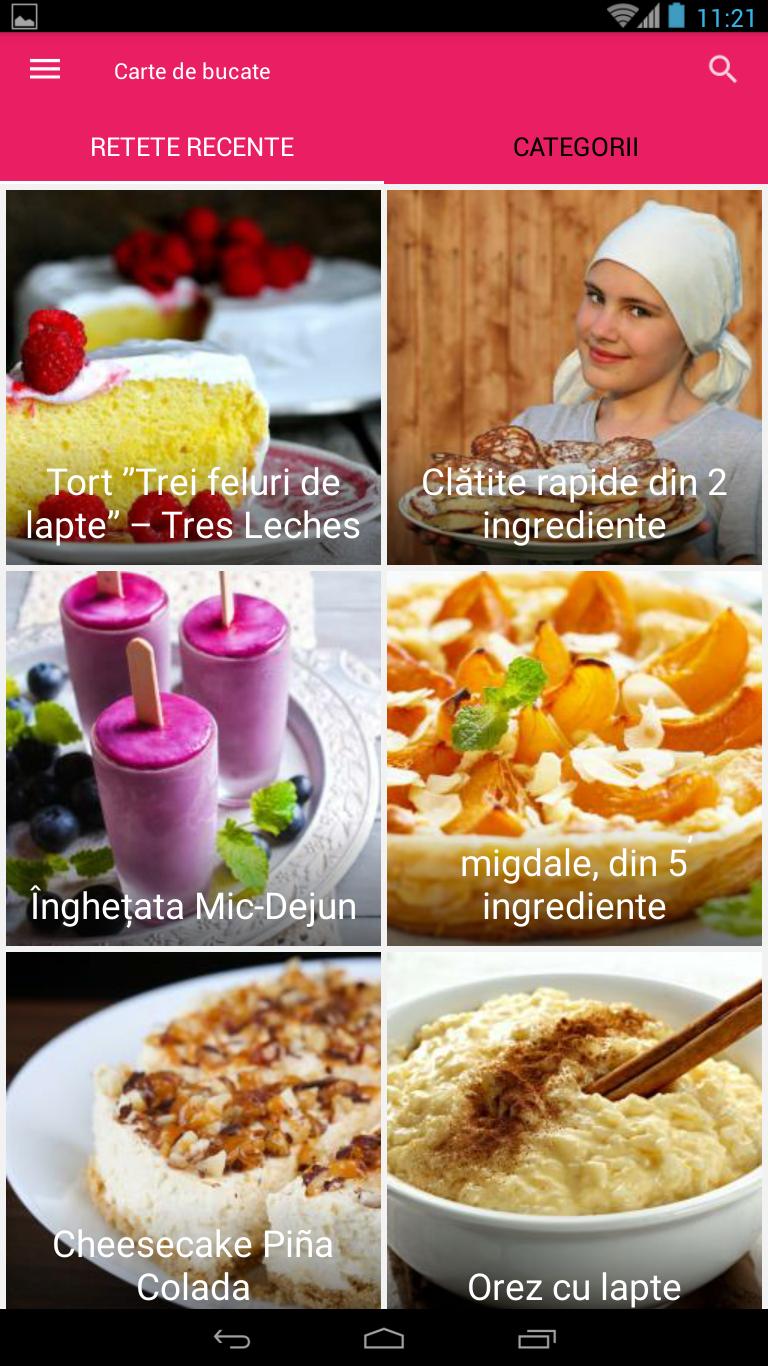The width and height of the screenshot is (768, 1366).
Task: Select the Retete Recente tab
Action: pos(192,148)
